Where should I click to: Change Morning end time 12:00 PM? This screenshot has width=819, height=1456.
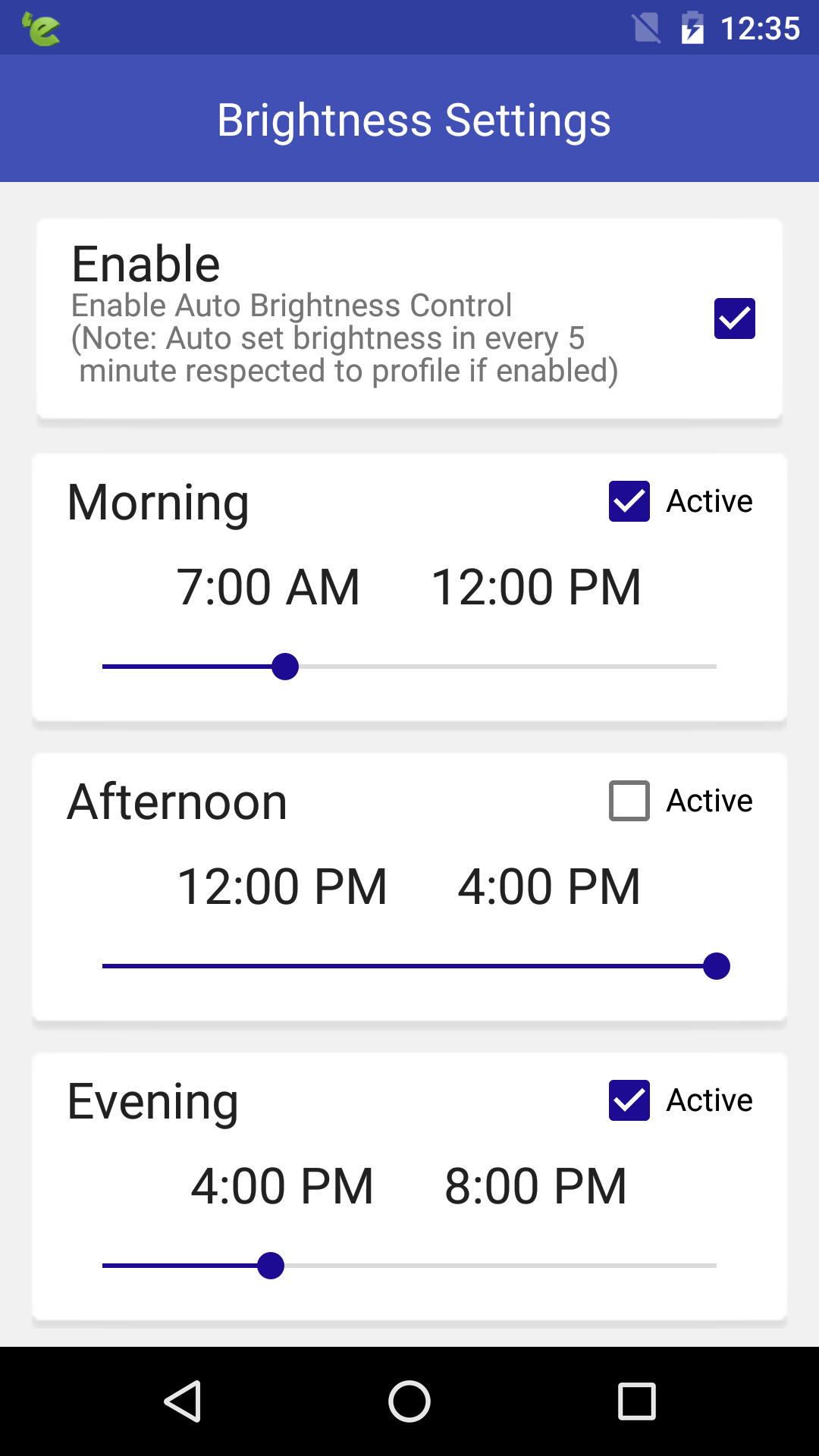click(536, 587)
